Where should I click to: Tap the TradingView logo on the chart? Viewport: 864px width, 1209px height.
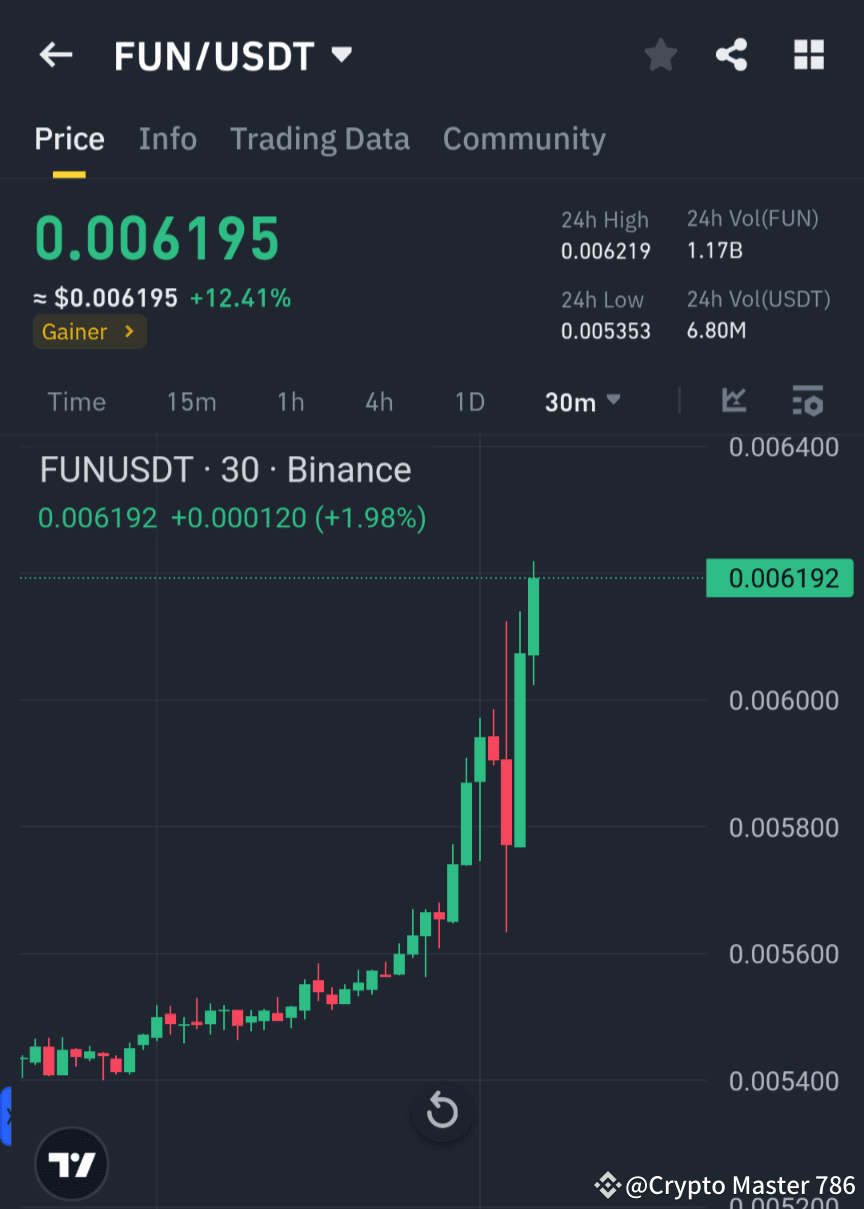[x=71, y=1163]
